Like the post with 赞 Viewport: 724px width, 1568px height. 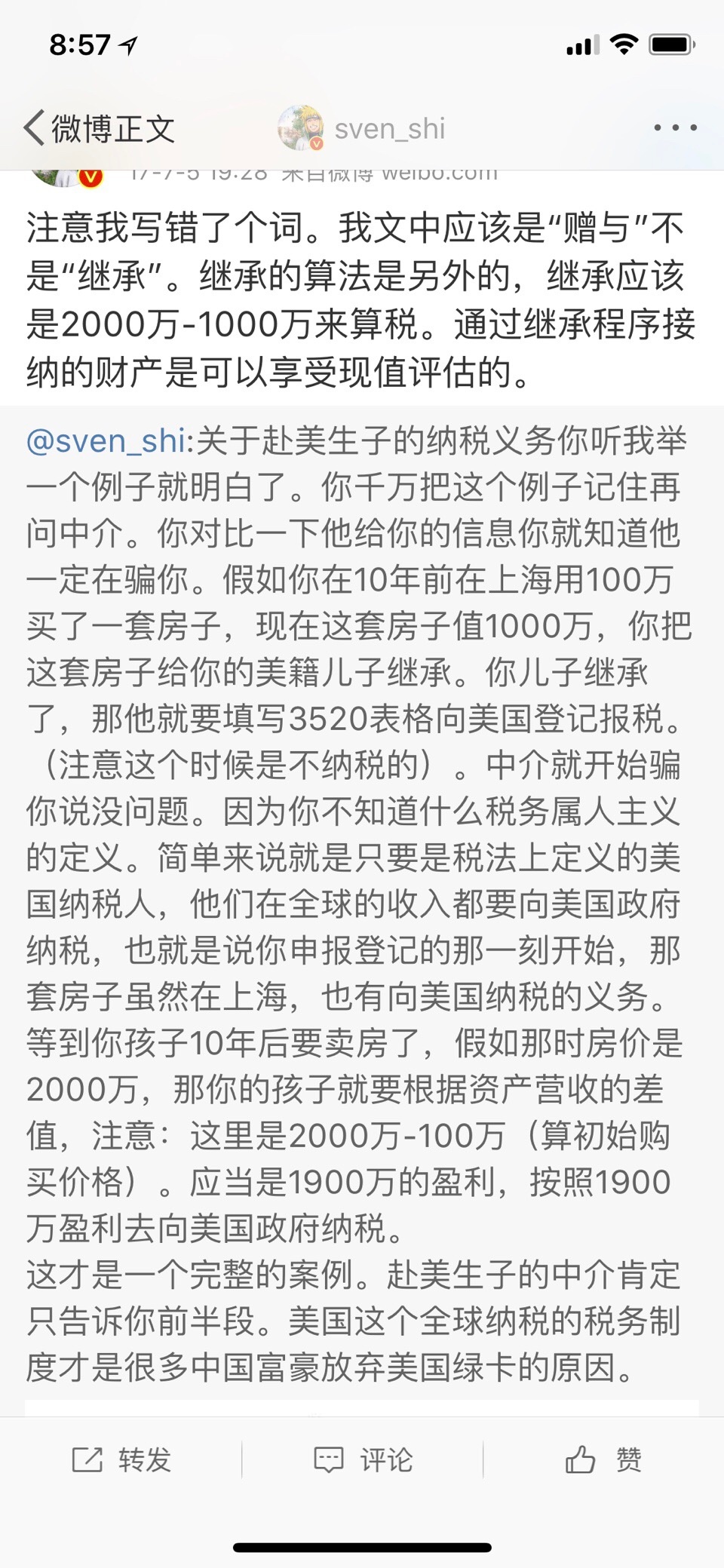click(x=603, y=1459)
